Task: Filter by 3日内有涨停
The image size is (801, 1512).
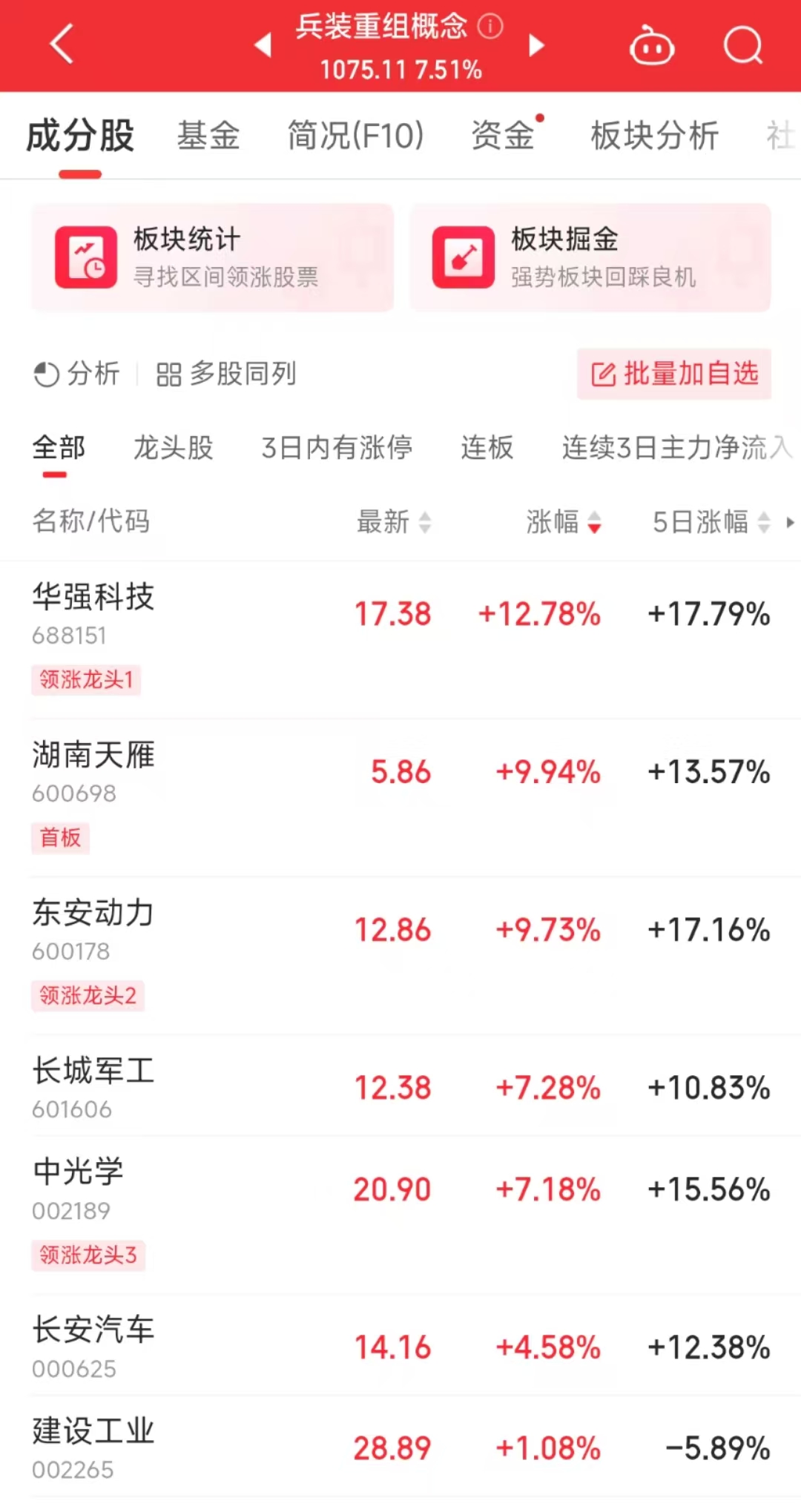Action: point(337,448)
